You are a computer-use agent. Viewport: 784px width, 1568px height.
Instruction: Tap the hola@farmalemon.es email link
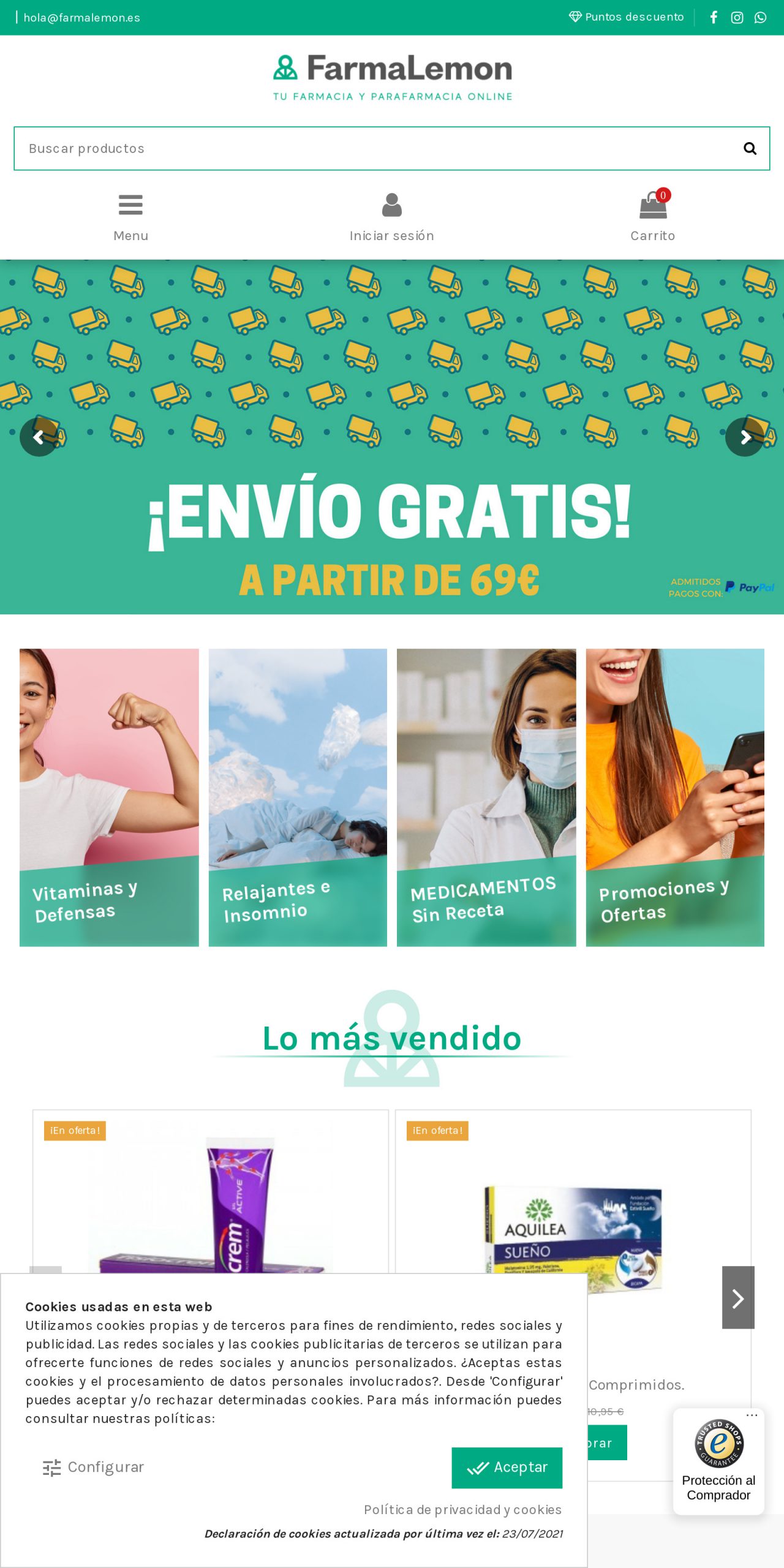81,18
